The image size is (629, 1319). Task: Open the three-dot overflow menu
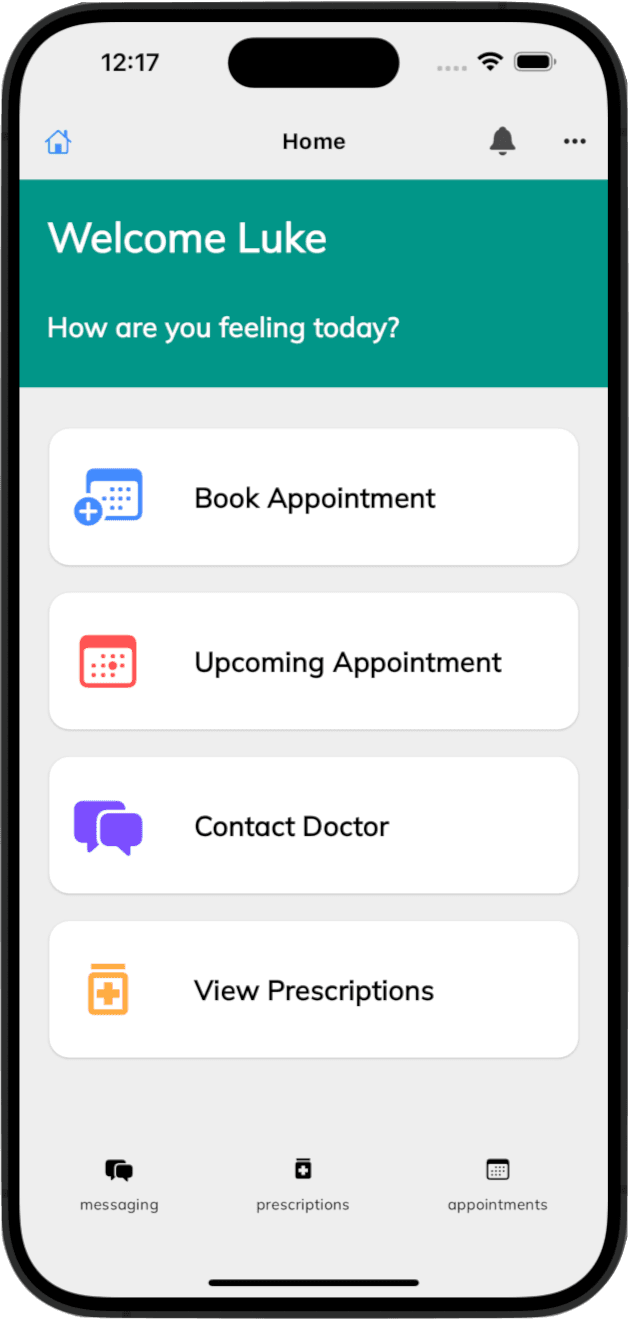574,142
